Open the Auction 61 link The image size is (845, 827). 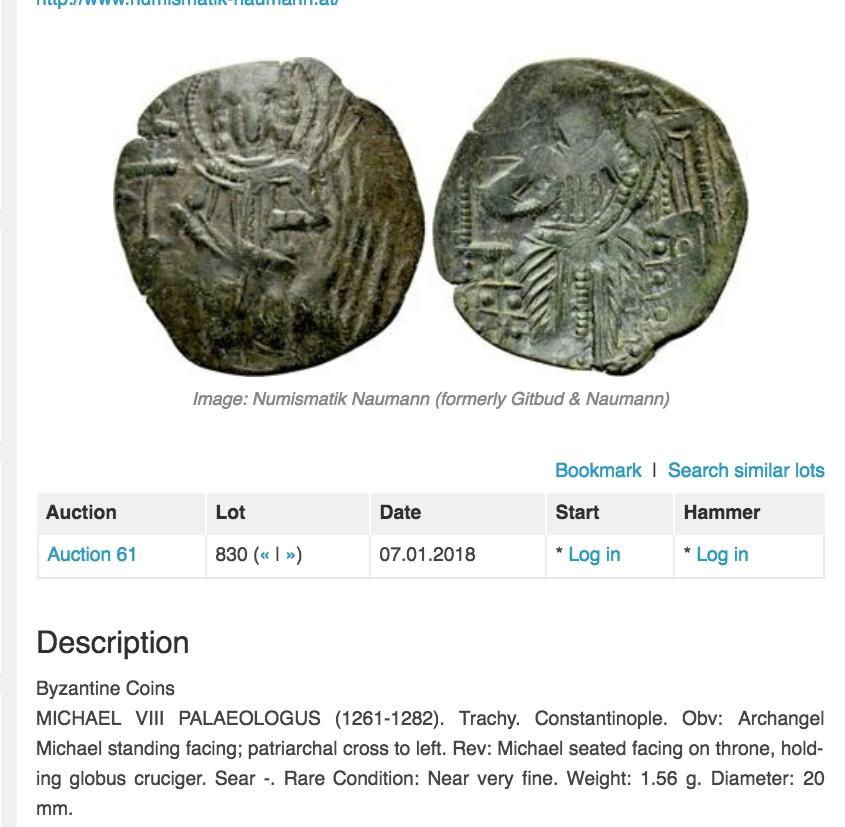click(92, 554)
